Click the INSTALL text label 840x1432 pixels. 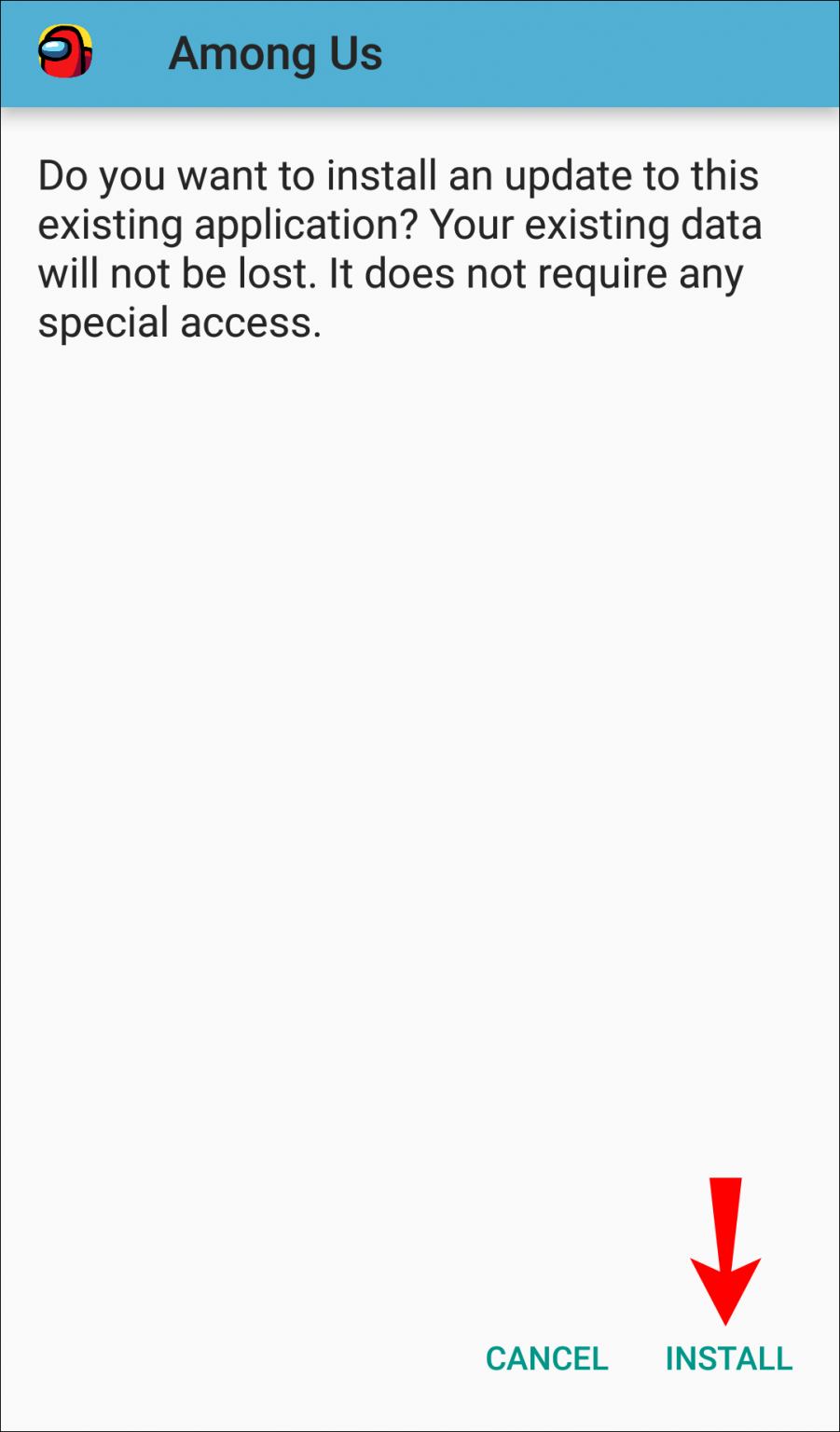tap(729, 1358)
